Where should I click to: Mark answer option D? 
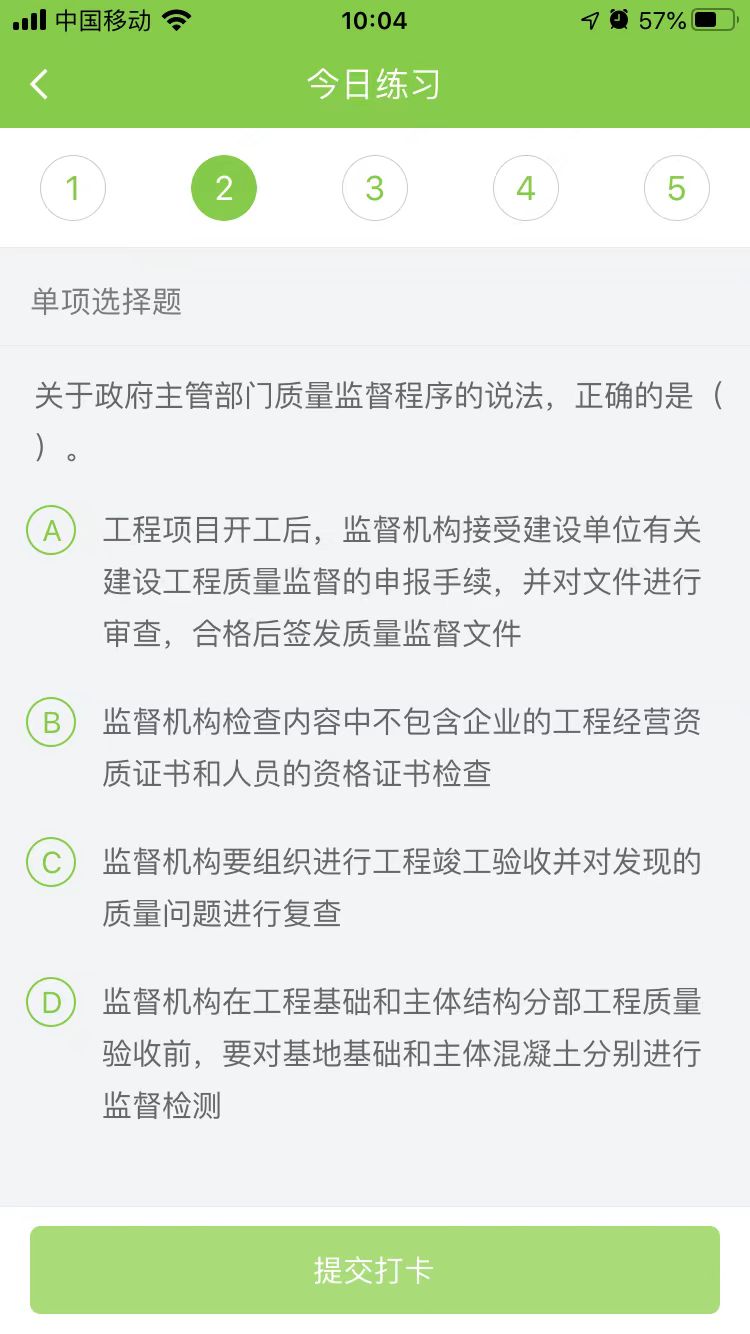52,1002
